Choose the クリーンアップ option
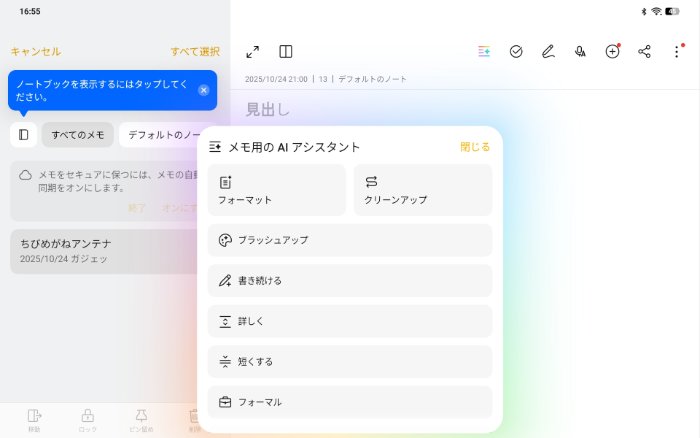The width and height of the screenshot is (700, 438). [x=422, y=190]
